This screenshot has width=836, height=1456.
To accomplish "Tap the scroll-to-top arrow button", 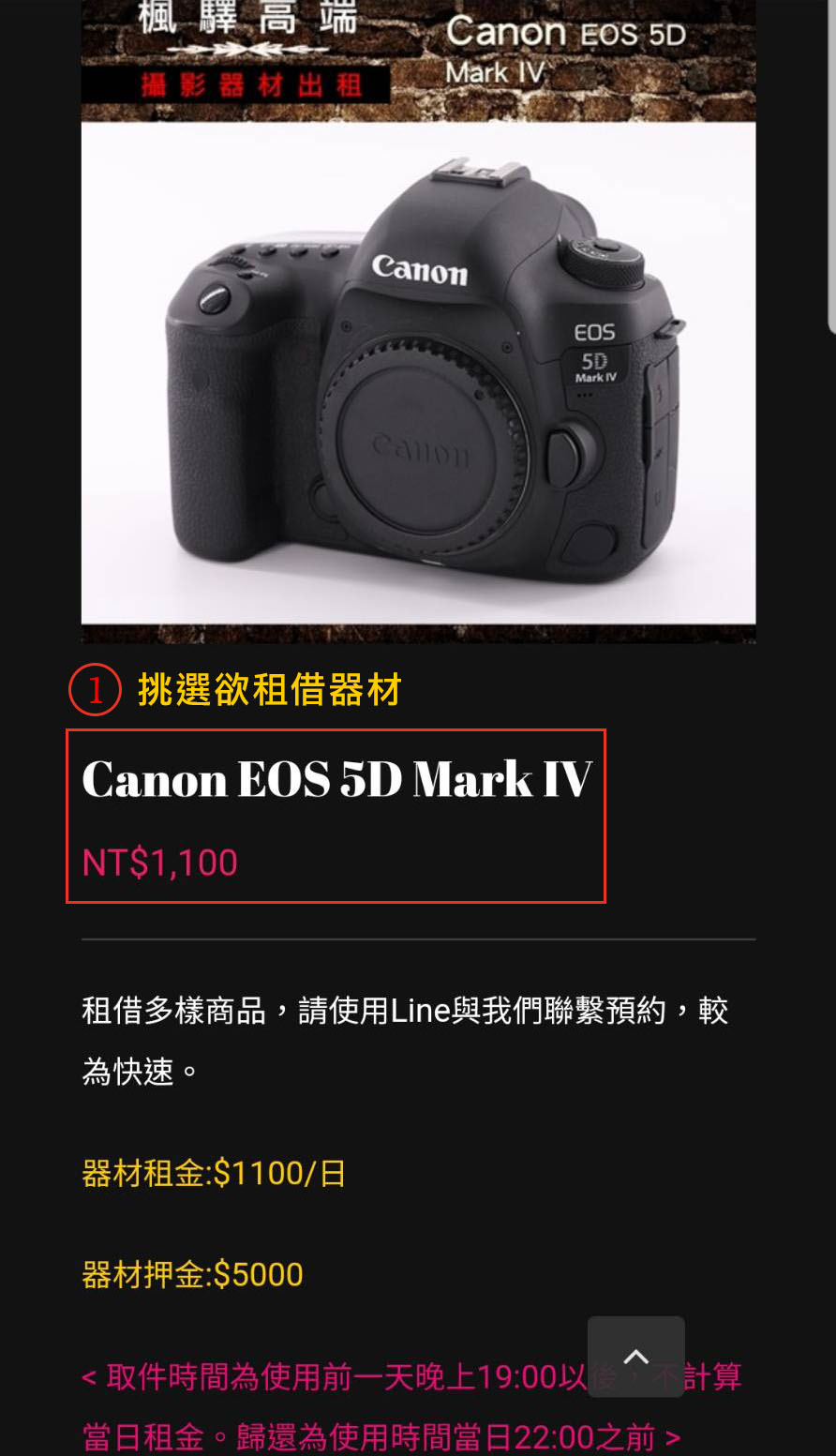I will pos(635,1356).
